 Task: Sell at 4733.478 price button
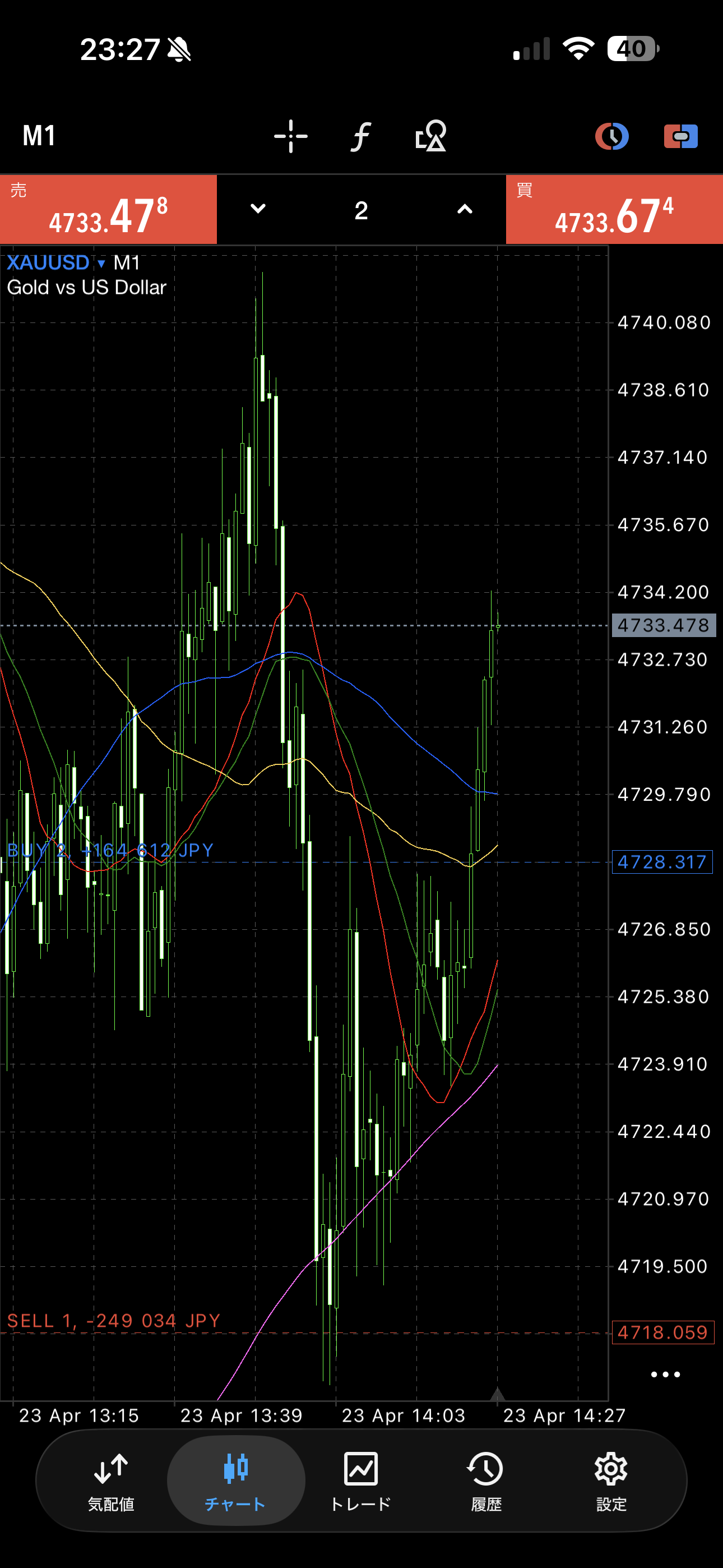(108, 210)
